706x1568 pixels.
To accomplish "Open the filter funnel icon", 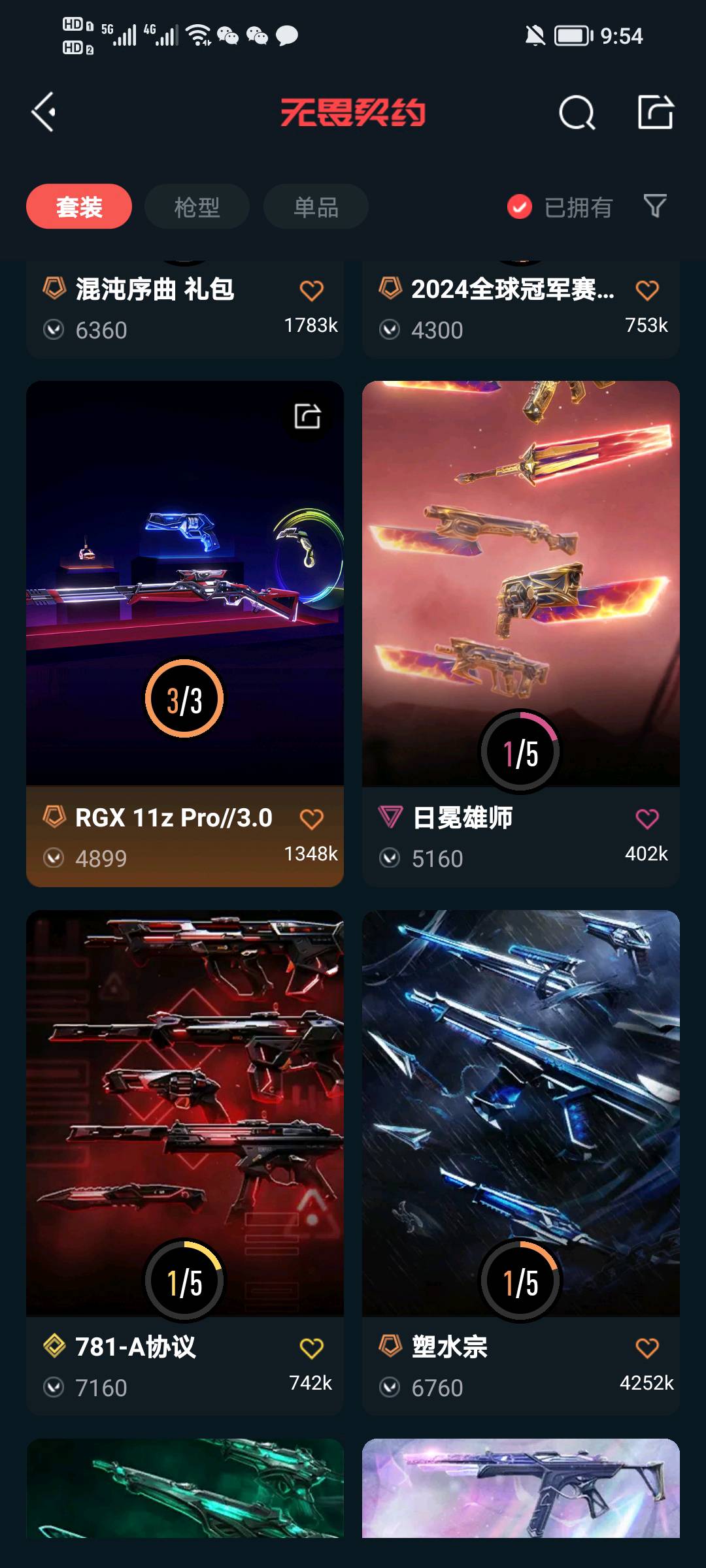I will (x=655, y=206).
